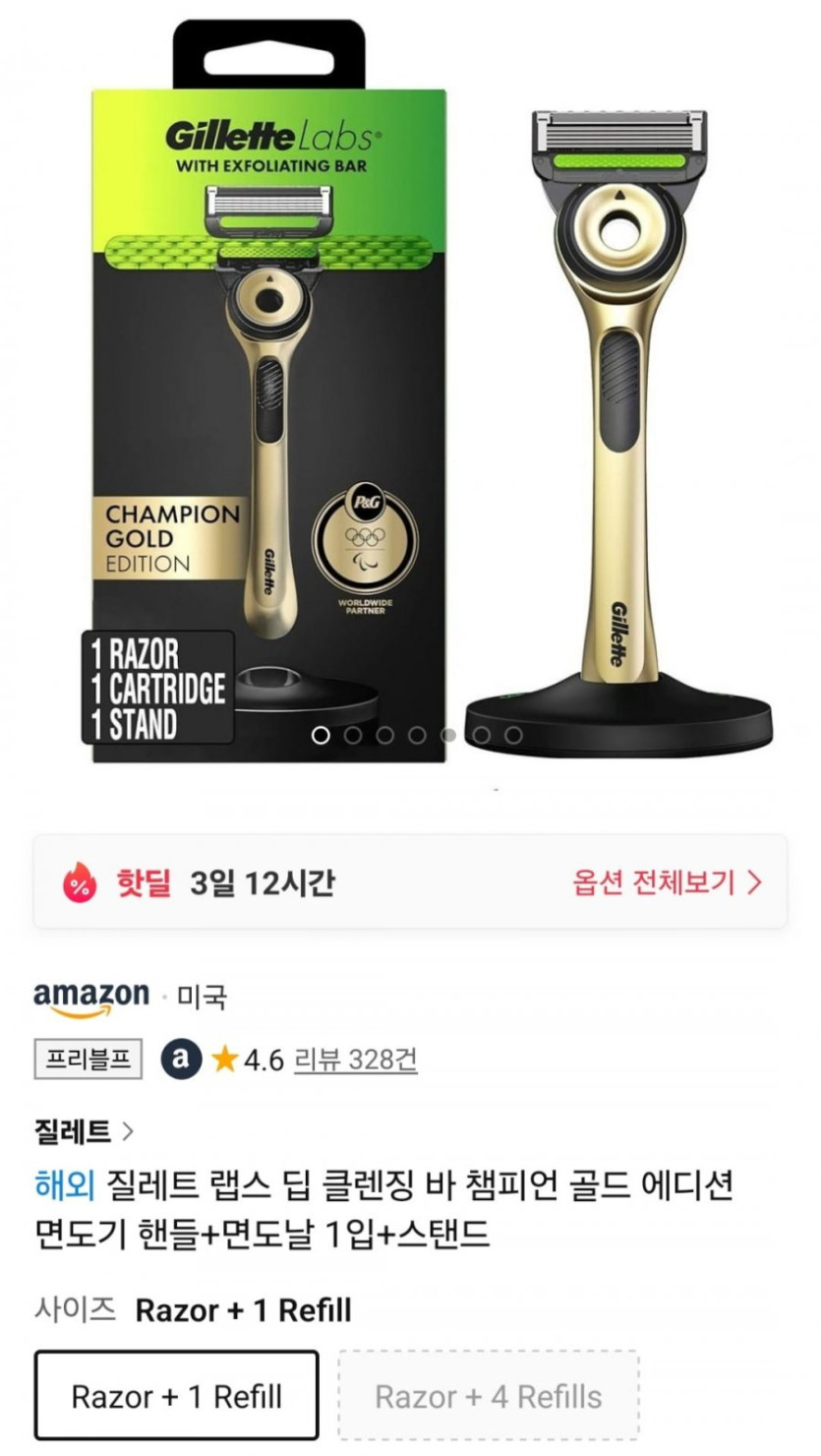Open the 질레트 brand page
This screenshot has height=1456, width=821.
pyautogui.click(x=84, y=1131)
